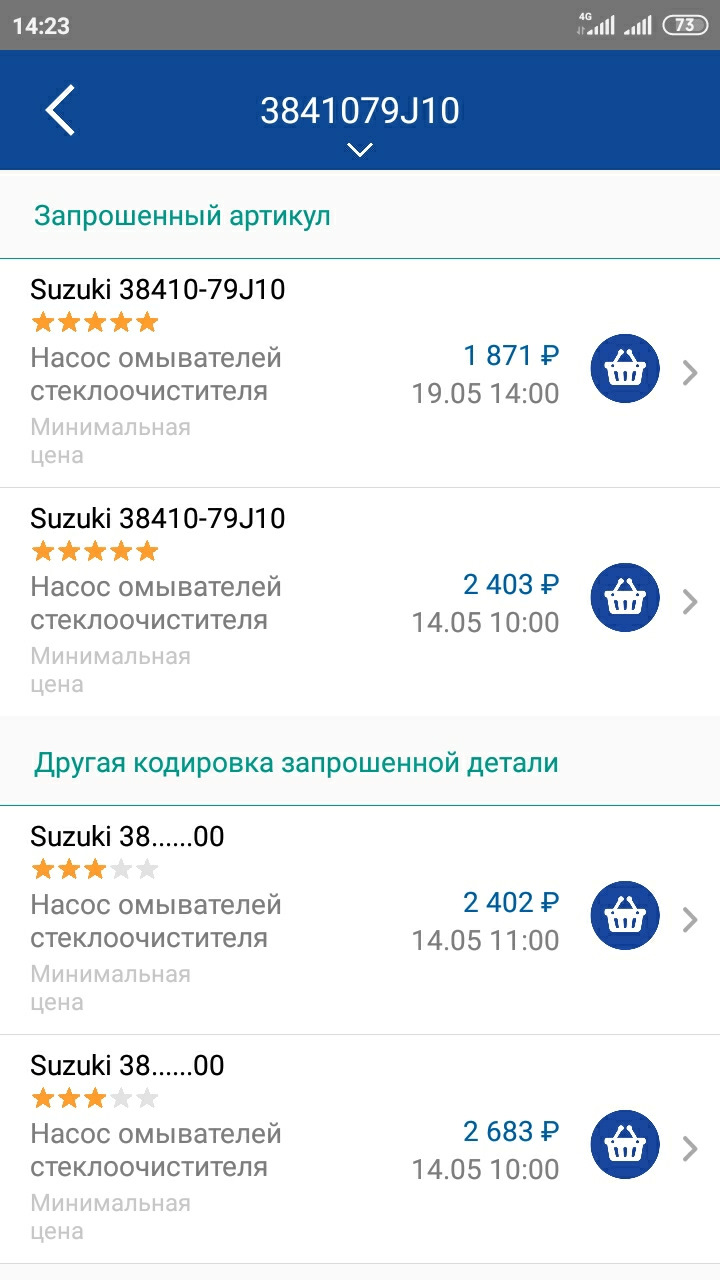This screenshot has width=720, height=1280.
Task: Expand article number 3841079J10 details
Action: 359,148
